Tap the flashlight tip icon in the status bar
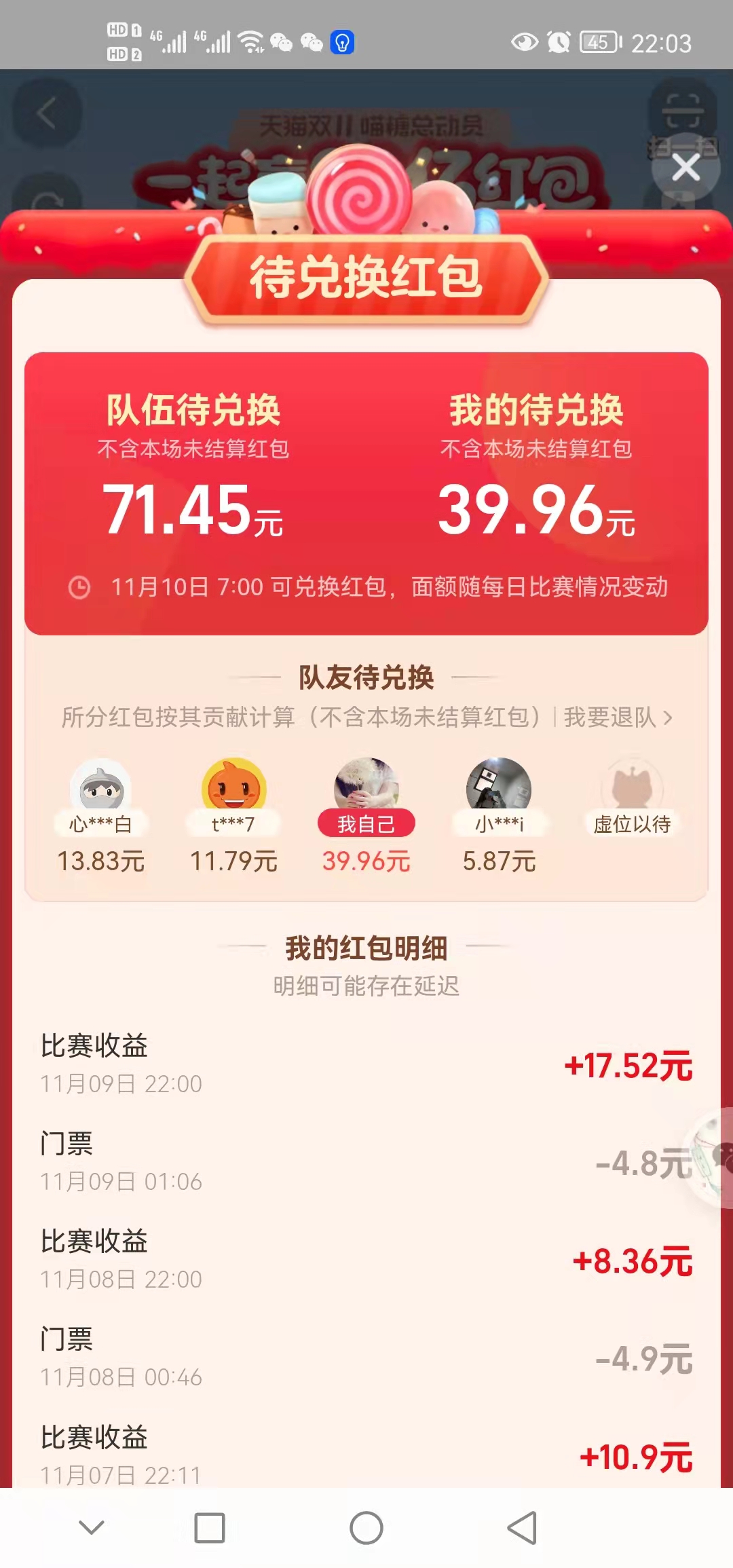The image size is (733, 1568). coord(342,42)
